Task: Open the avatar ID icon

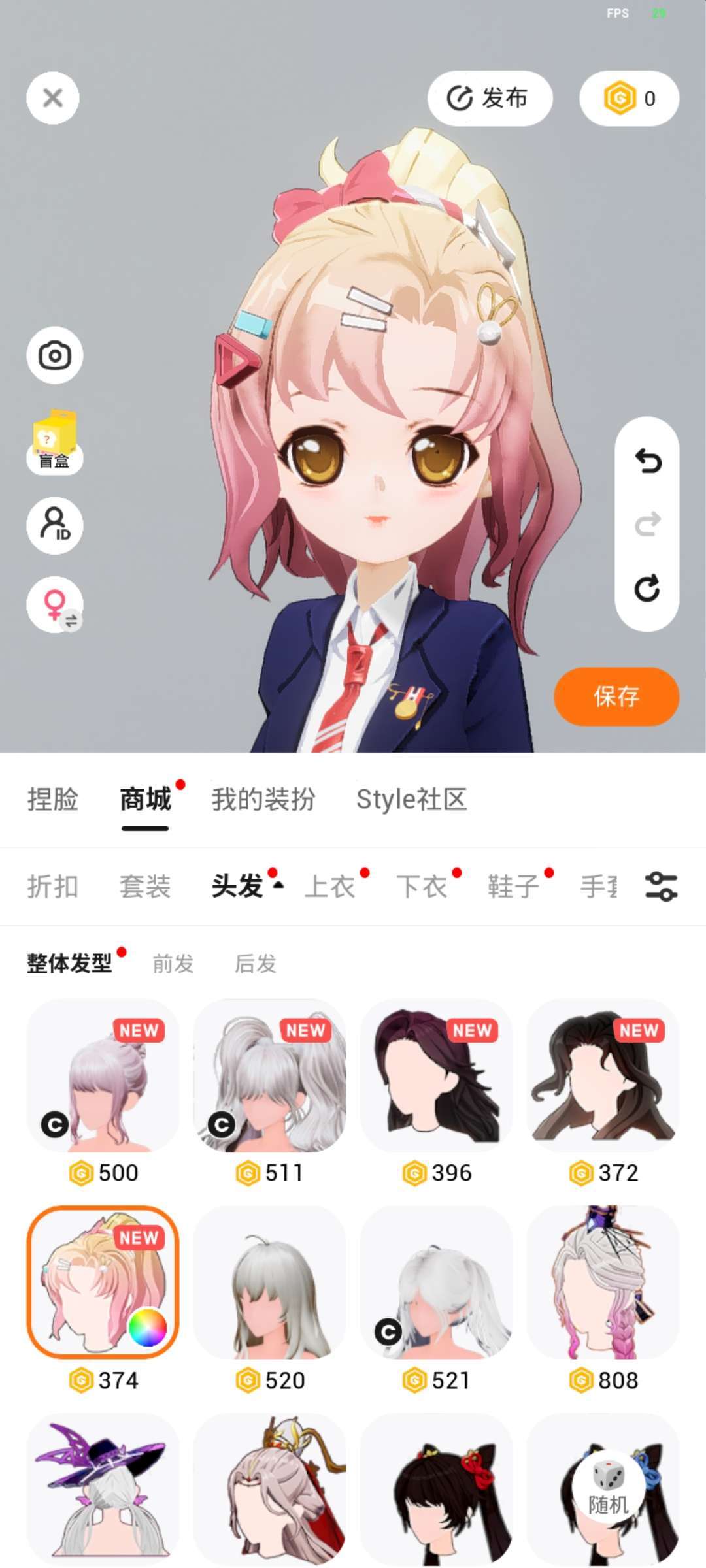Action: [55, 525]
